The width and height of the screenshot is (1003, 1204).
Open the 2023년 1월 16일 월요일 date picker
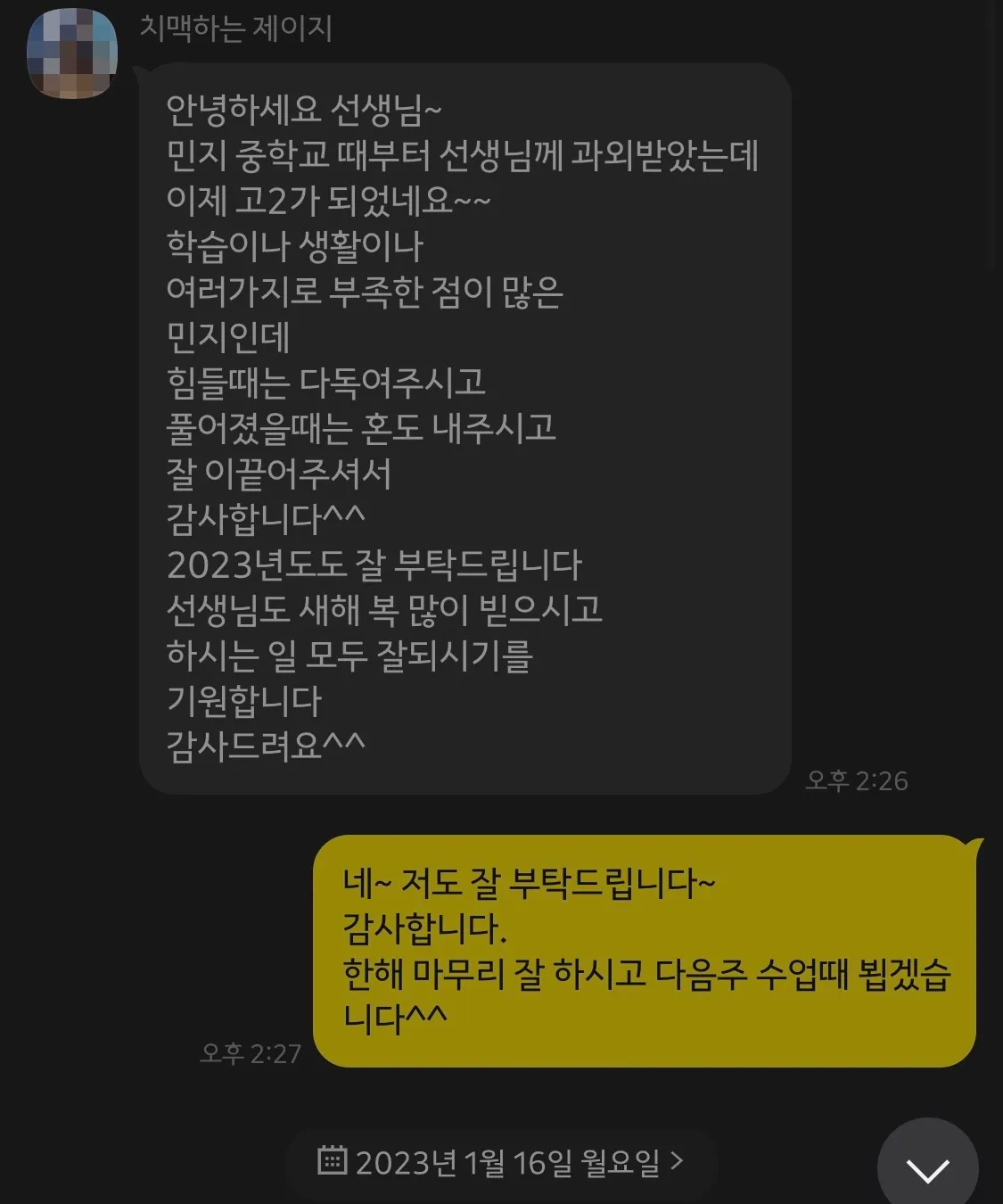click(501, 1162)
